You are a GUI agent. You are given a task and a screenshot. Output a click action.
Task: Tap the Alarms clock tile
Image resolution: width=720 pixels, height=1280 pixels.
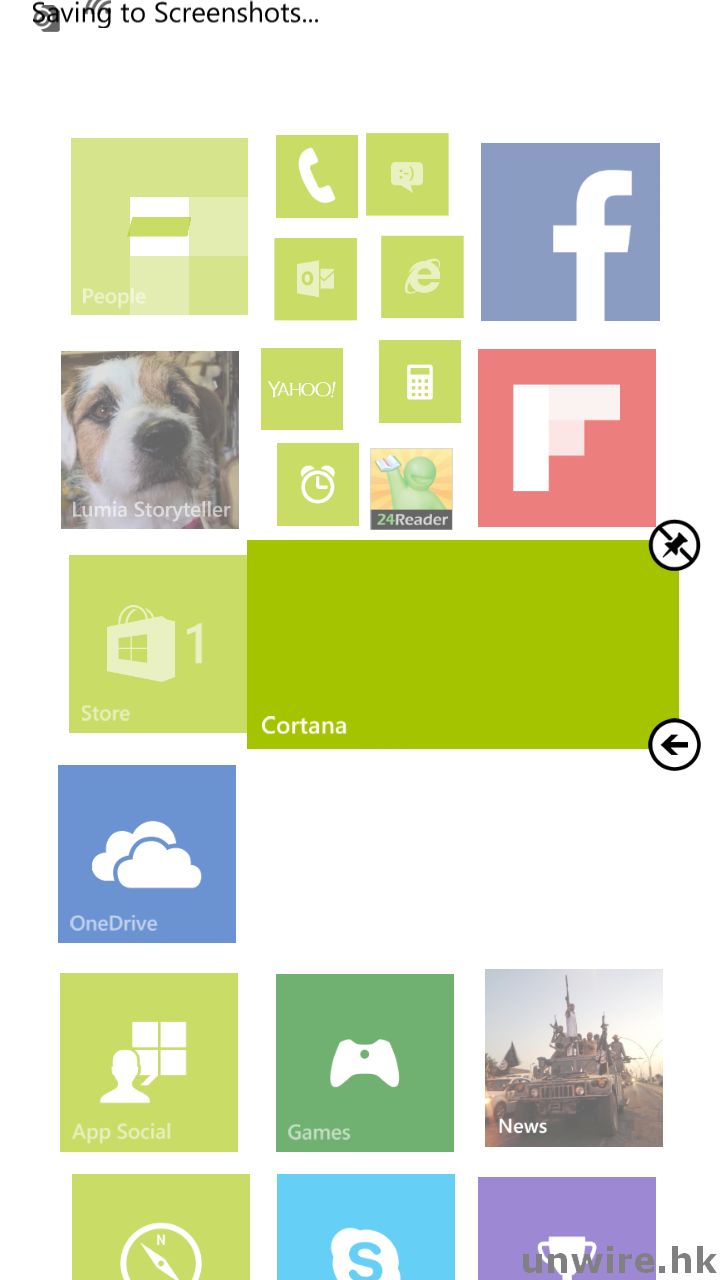318,485
